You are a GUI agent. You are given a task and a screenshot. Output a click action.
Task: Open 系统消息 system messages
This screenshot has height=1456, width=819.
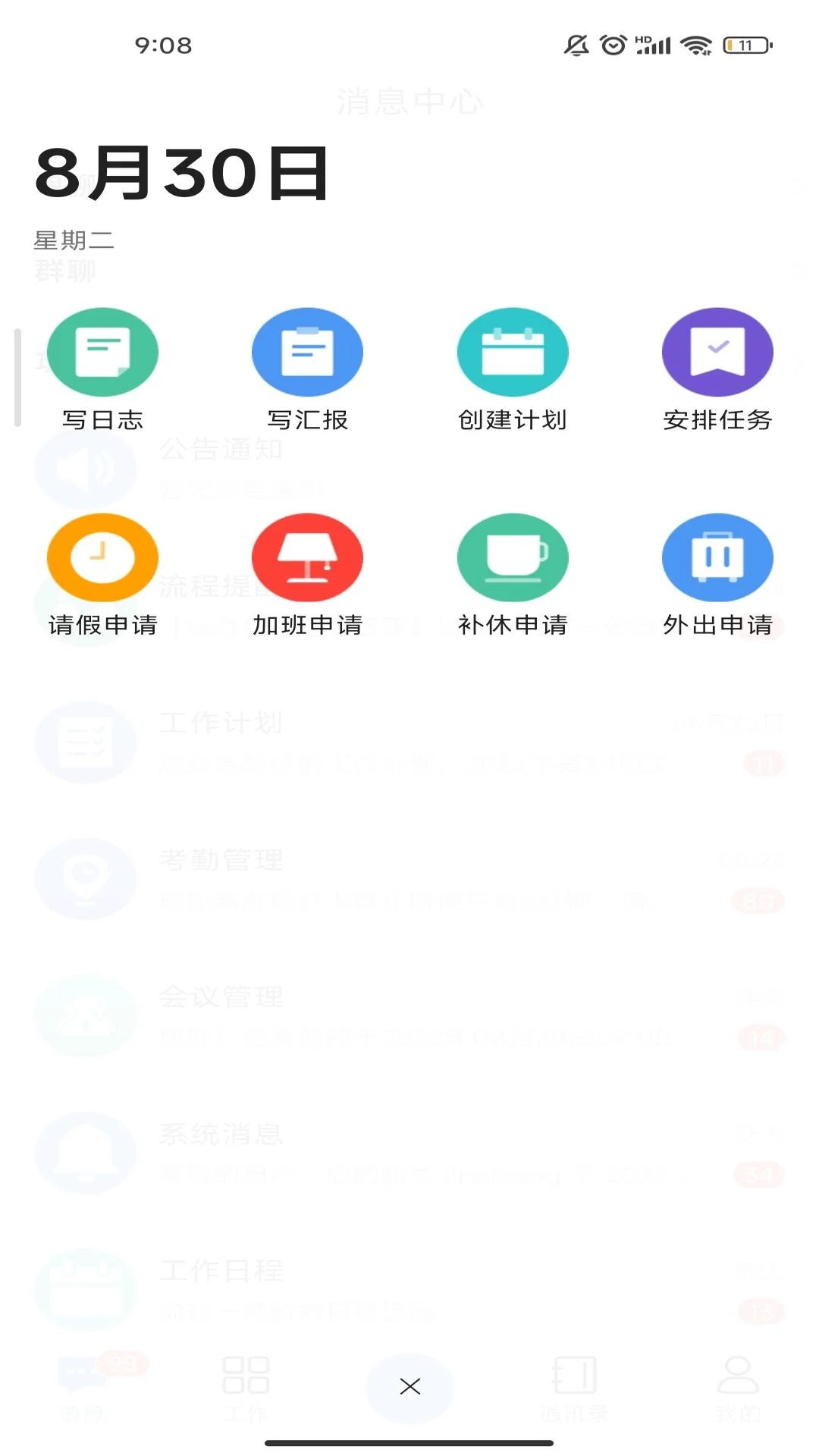tap(409, 1154)
